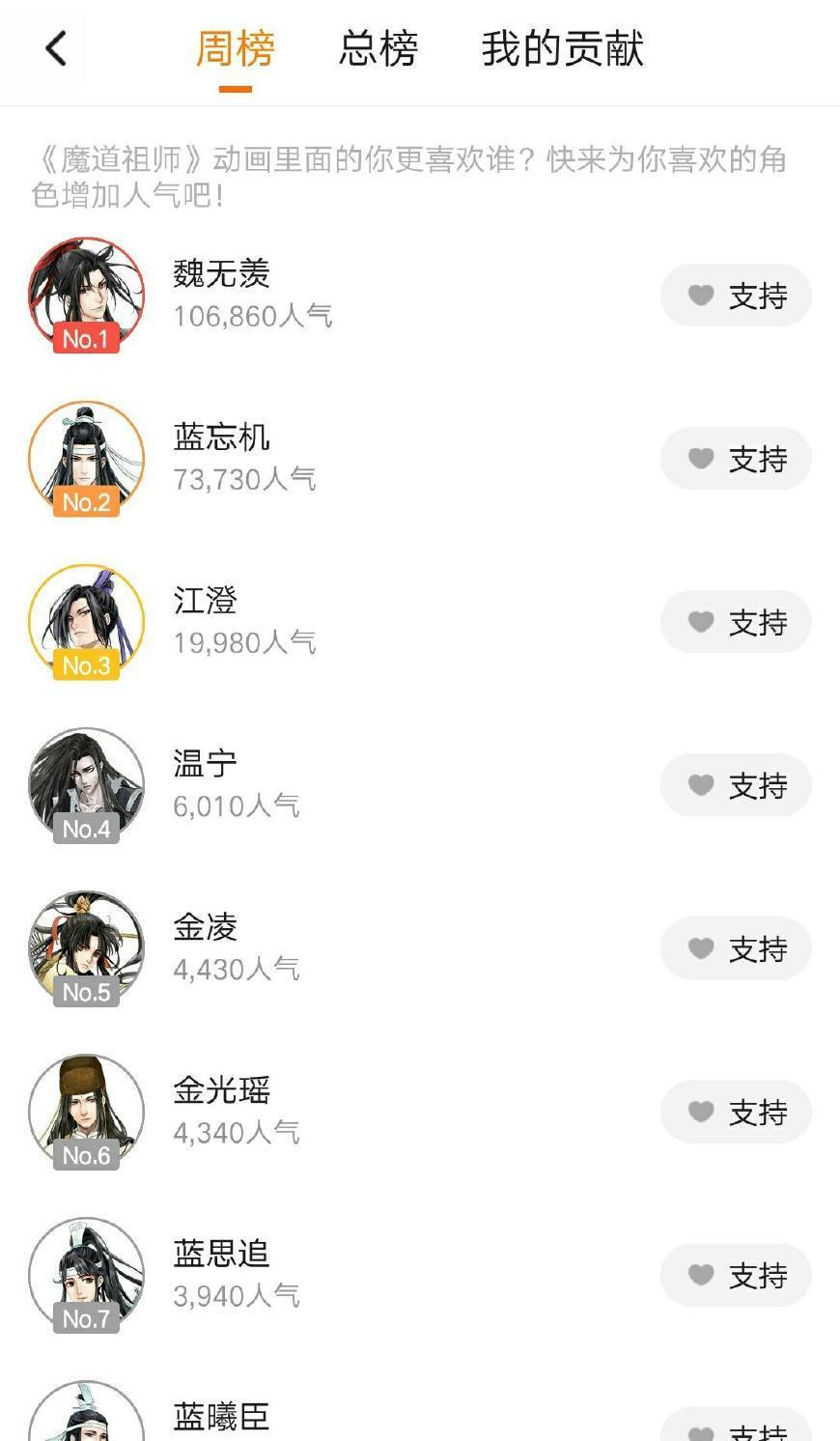Tap 支持 next to 温宁

click(736, 785)
